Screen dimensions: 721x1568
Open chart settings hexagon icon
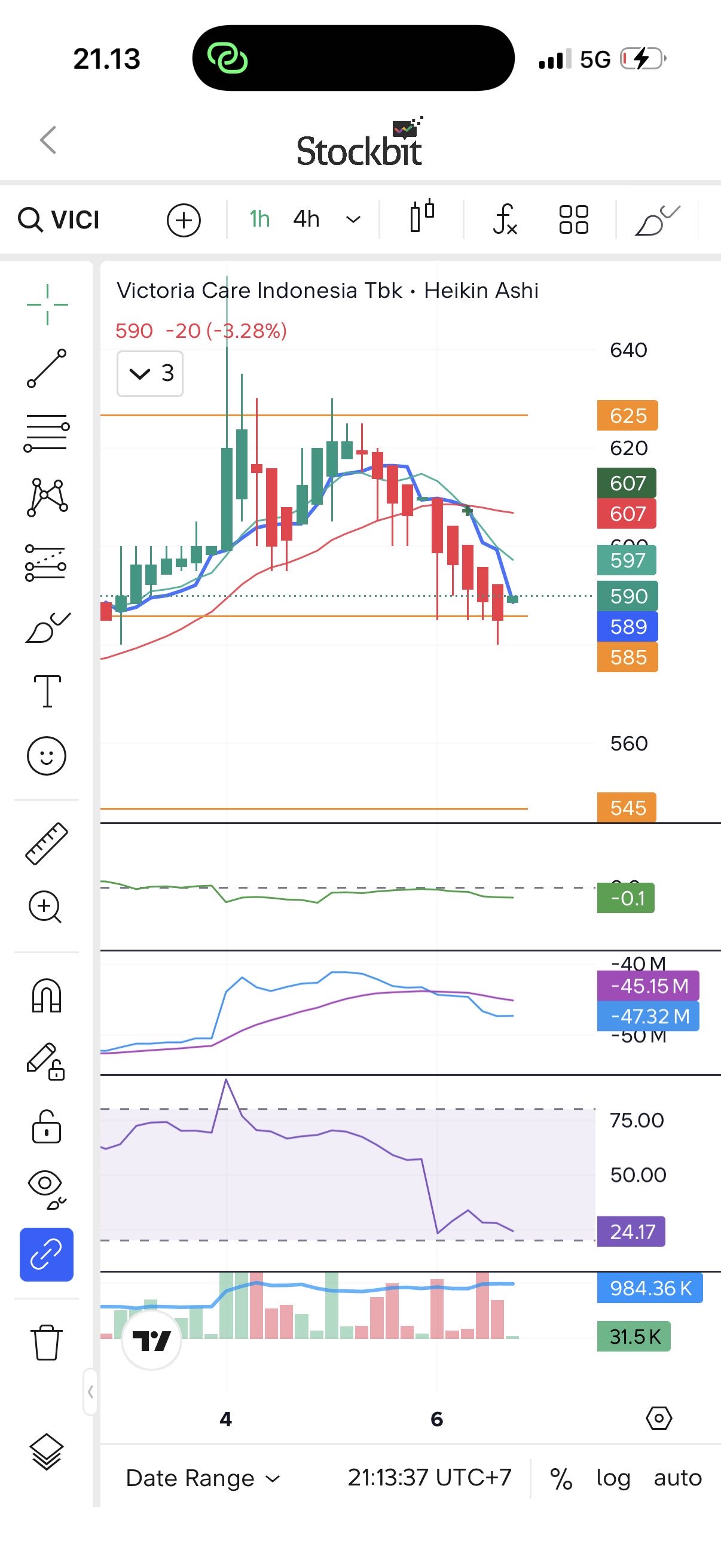658,1418
